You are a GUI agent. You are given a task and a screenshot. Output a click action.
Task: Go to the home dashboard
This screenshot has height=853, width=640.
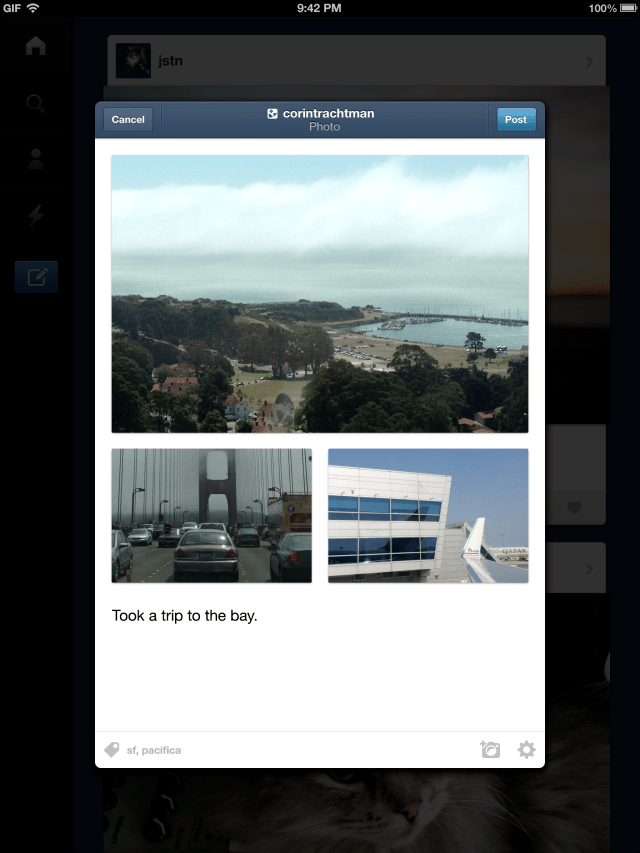click(36, 46)
